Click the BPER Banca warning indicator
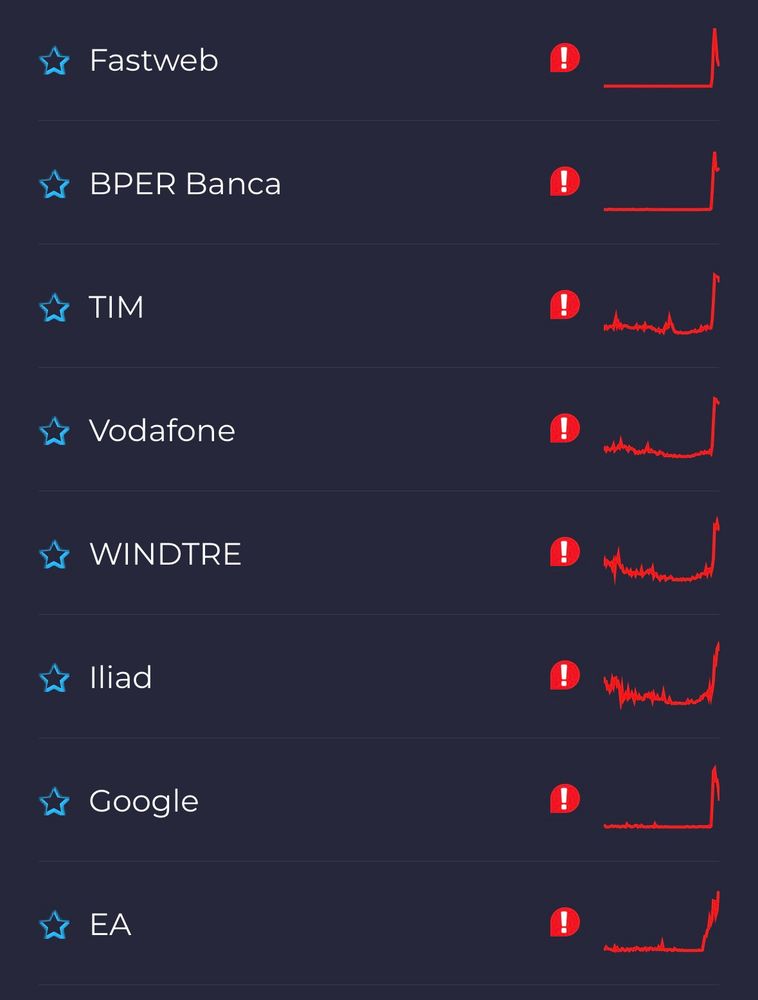Image resolution: width=758 pixels, height=1000 pixels. pyautogui.click(x=564, y=182)
